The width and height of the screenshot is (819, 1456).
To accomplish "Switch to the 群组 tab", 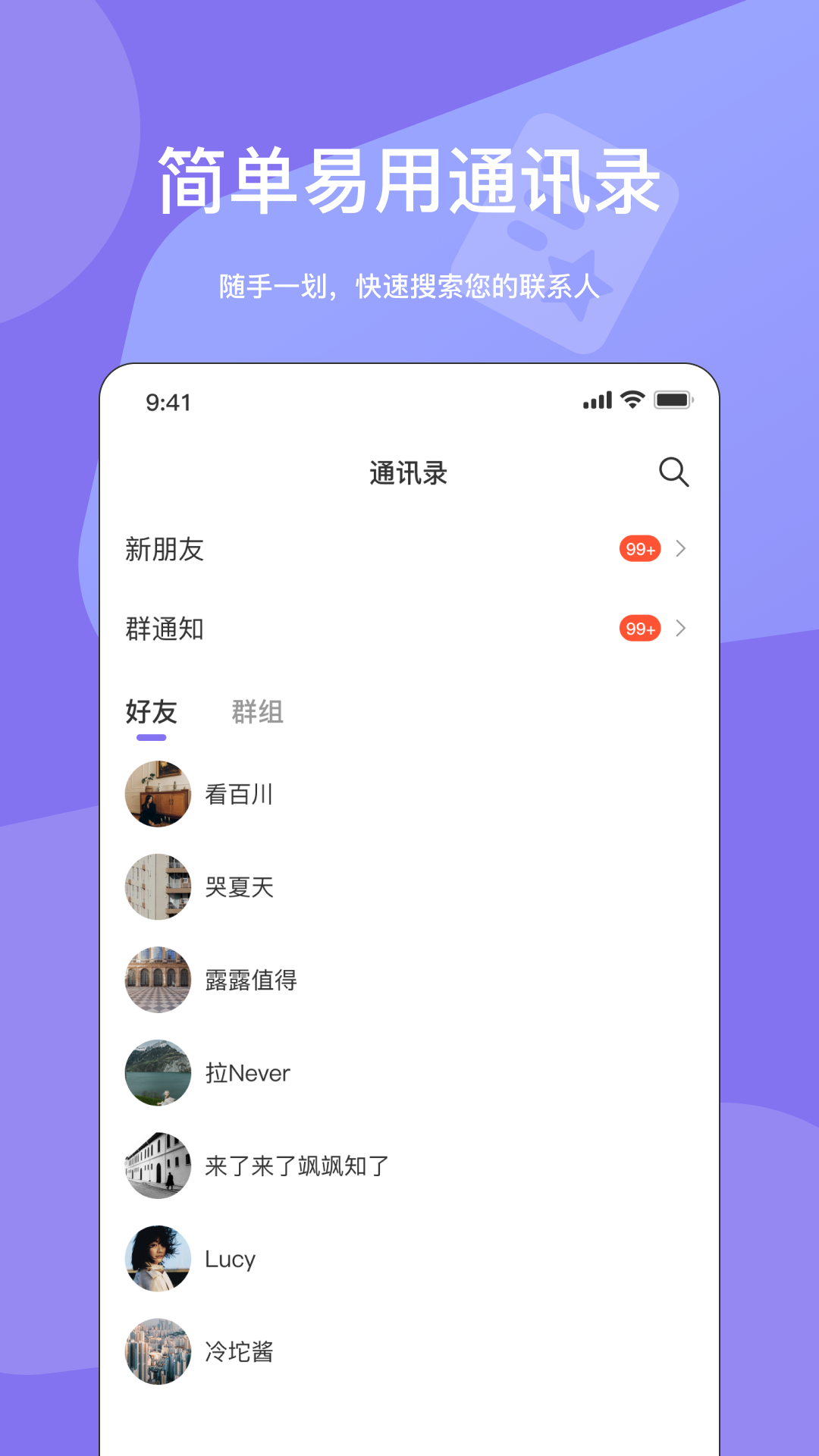I will 256,712.
